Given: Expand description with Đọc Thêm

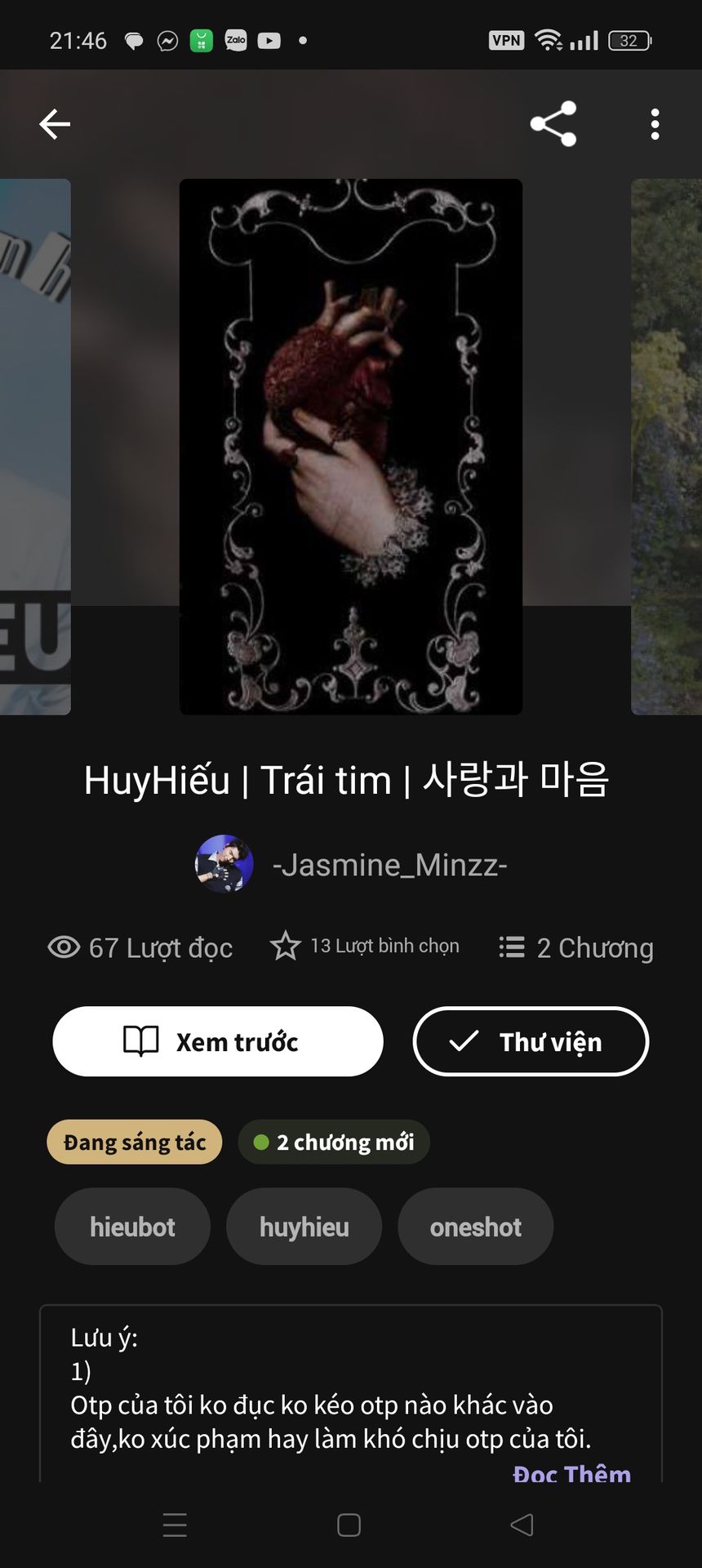Looking at the screenshot, I should pos(571,1472).
